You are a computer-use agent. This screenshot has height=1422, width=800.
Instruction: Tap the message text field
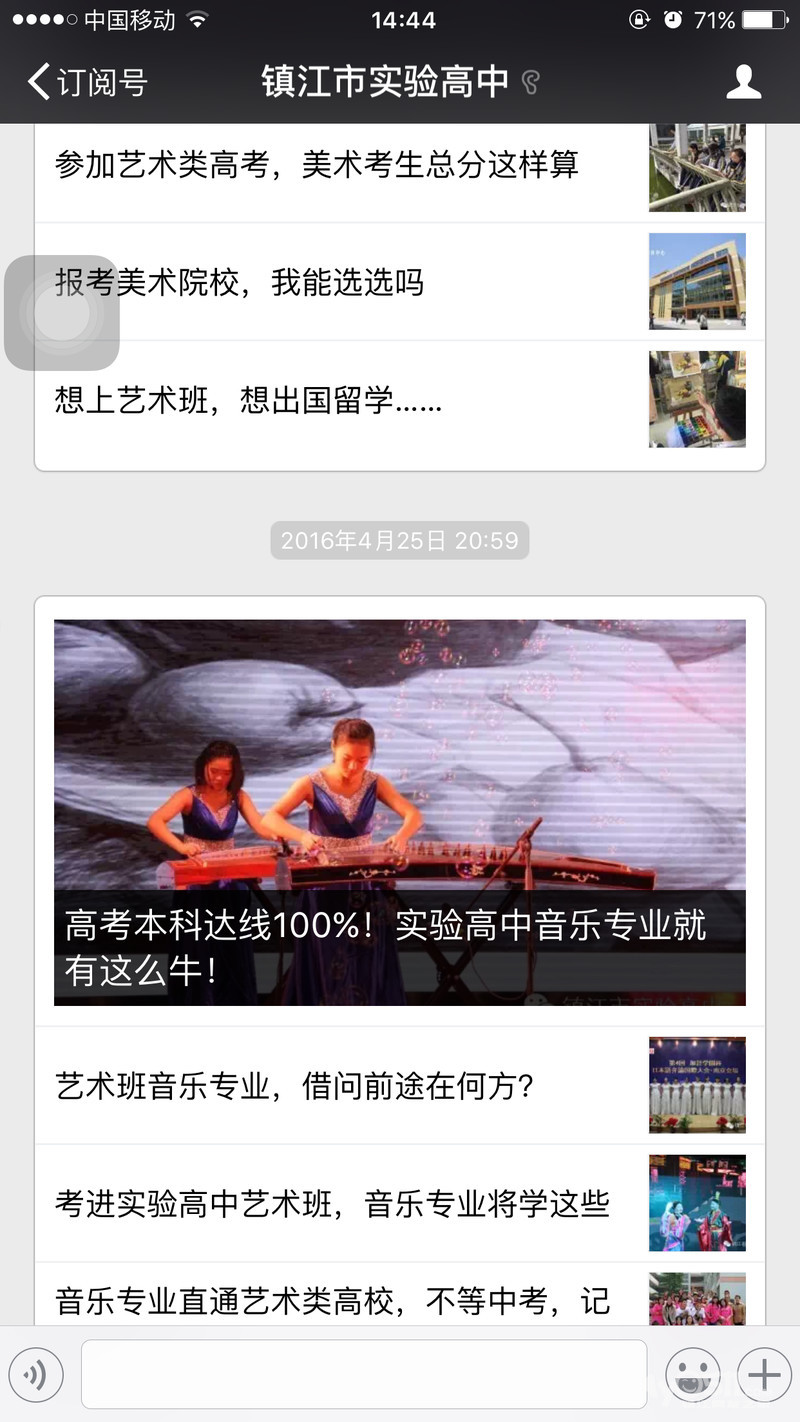click(x=364, y=1374)
